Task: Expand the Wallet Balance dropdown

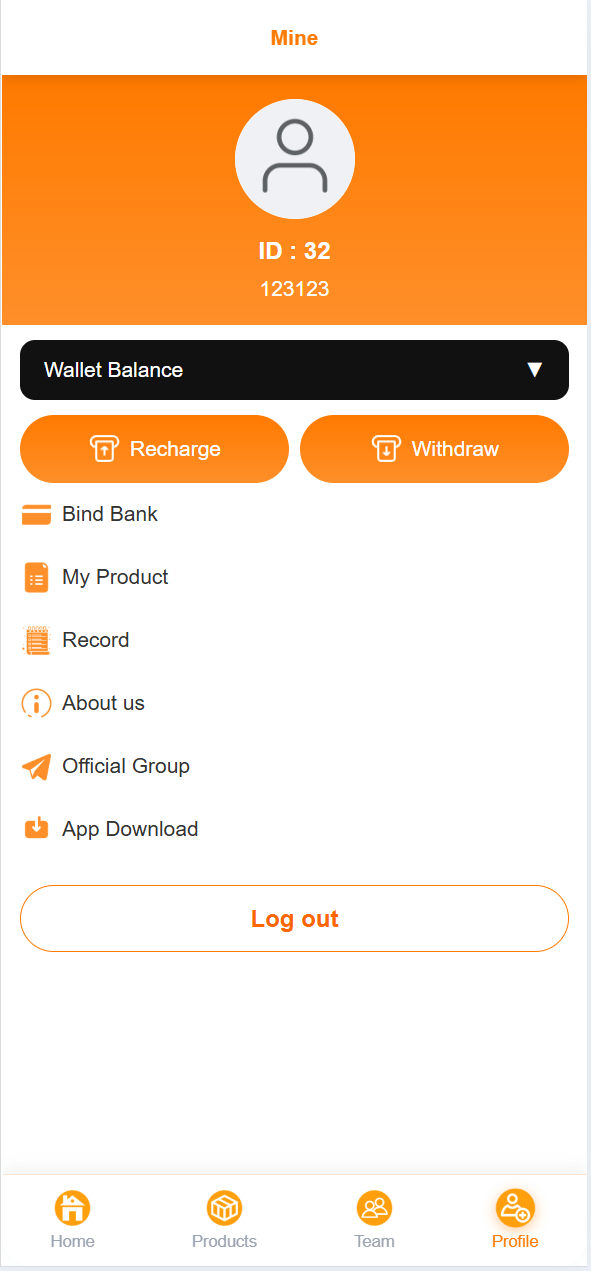Action: pos(294,370)
